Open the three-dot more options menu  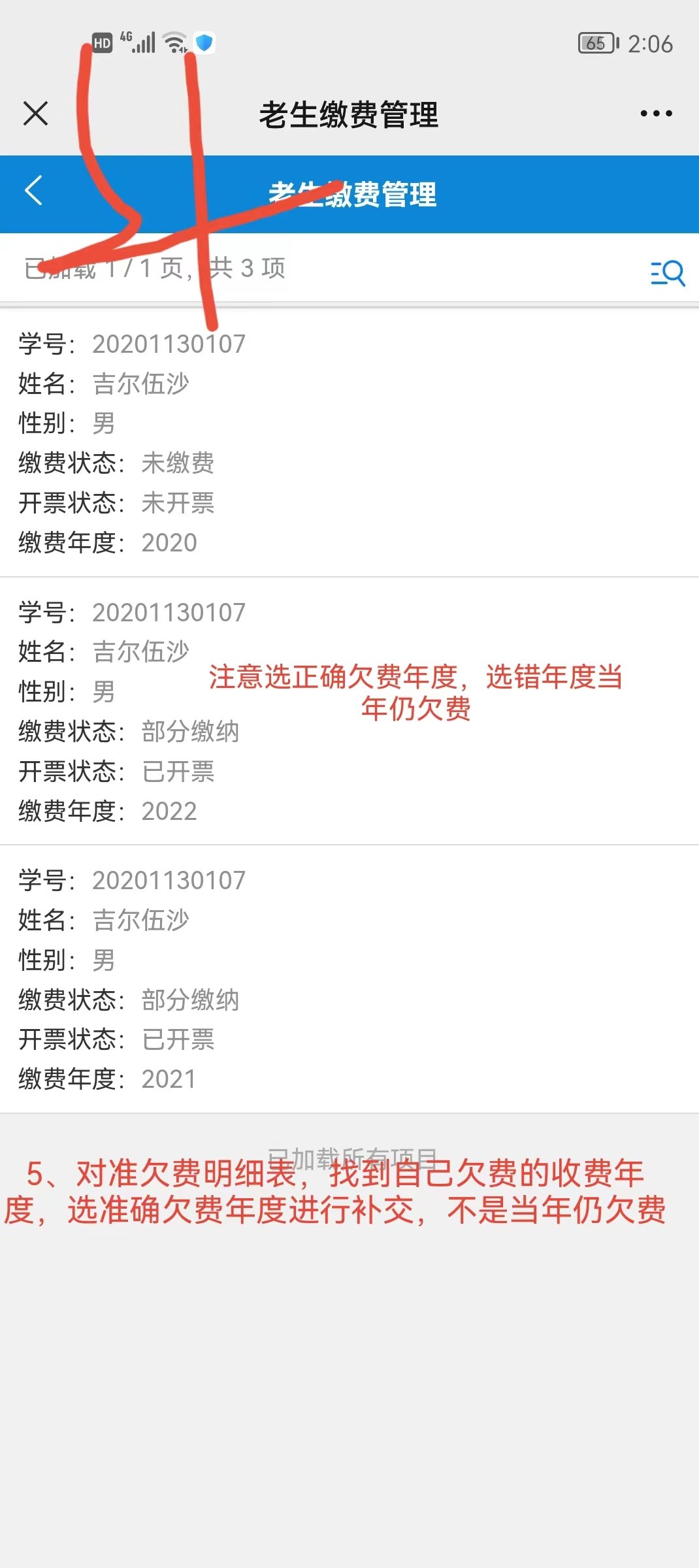(x=656, y=114)
